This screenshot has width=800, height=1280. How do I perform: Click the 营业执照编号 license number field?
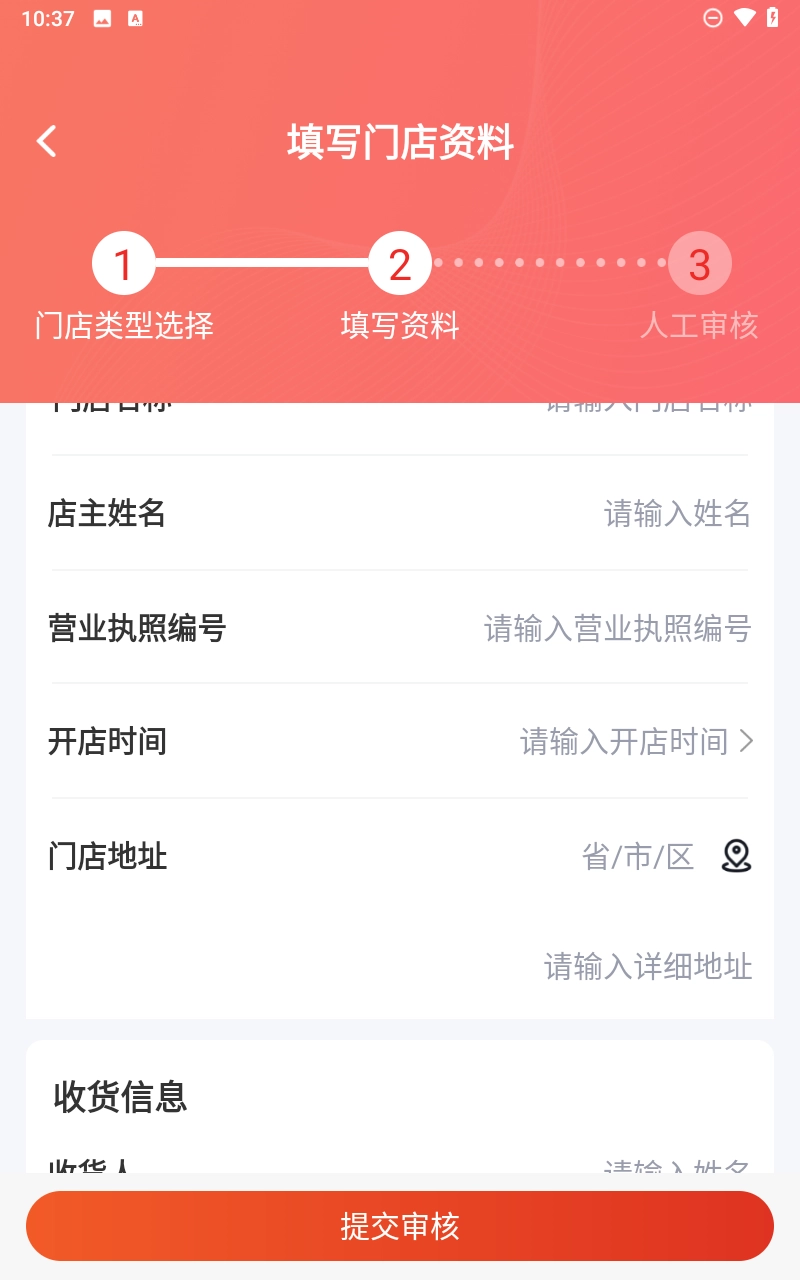[615, 628]
